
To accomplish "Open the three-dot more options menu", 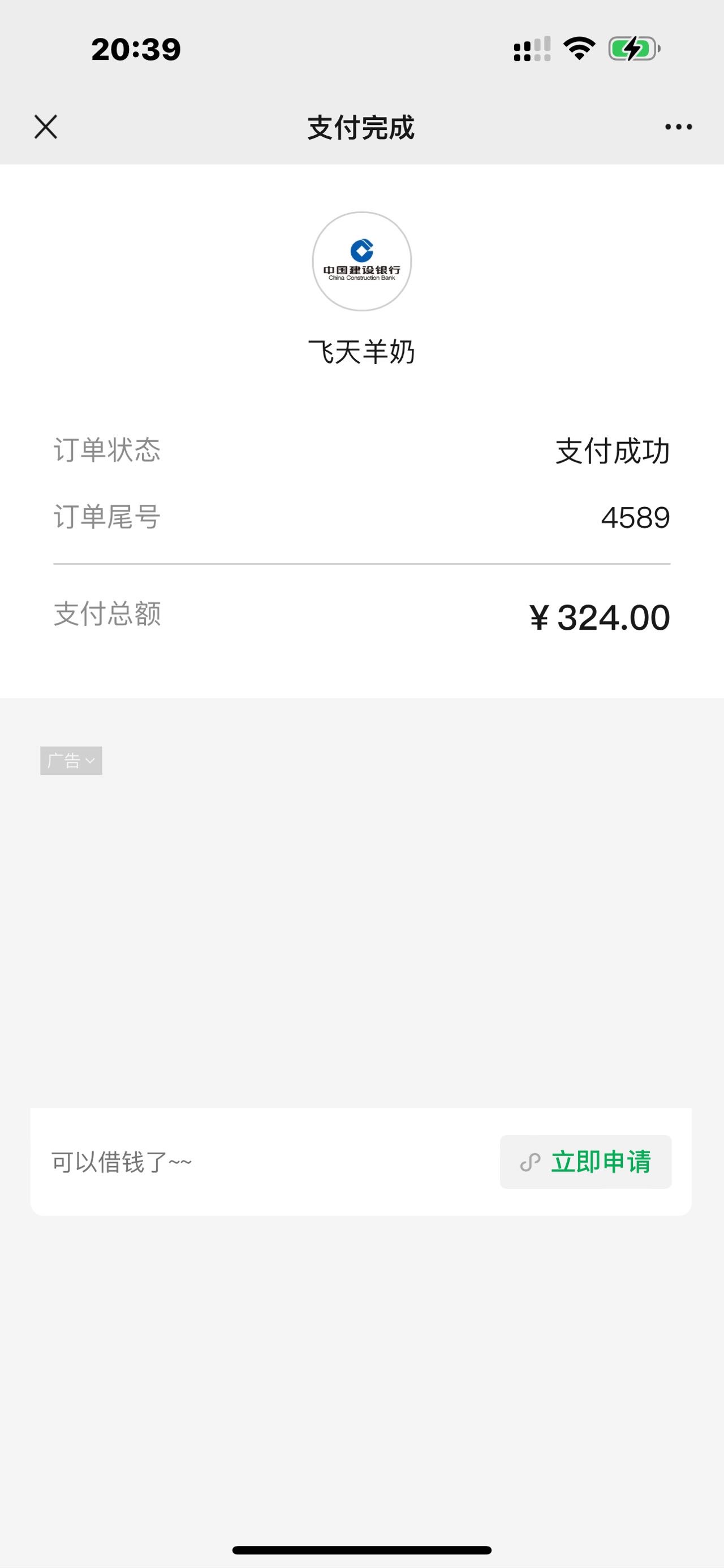I will pyautogui.click(x=678, y=127).
